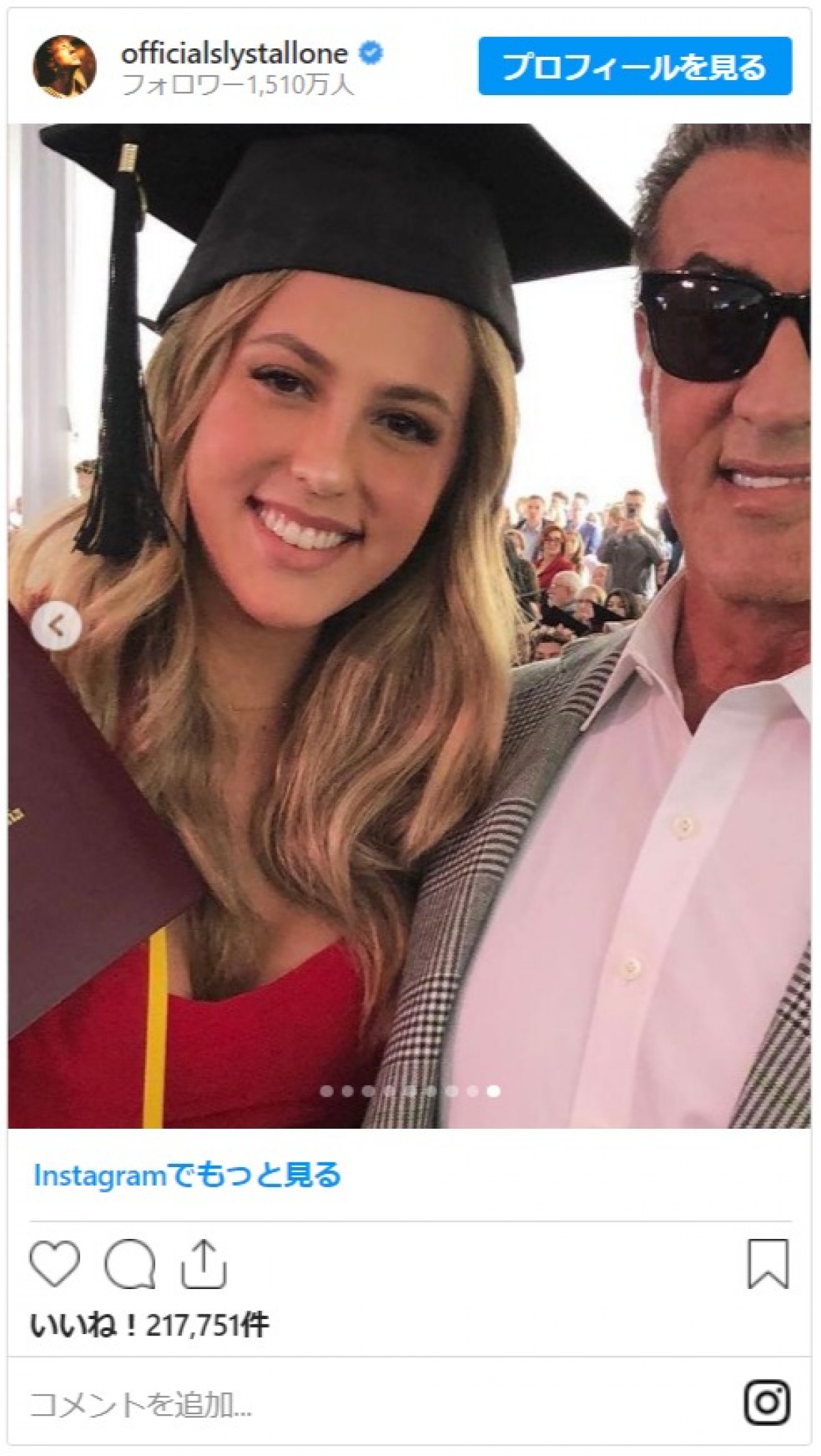Open the Instagramでもっと見る link
This screenshot has height=1456, width=821.
187,1175
